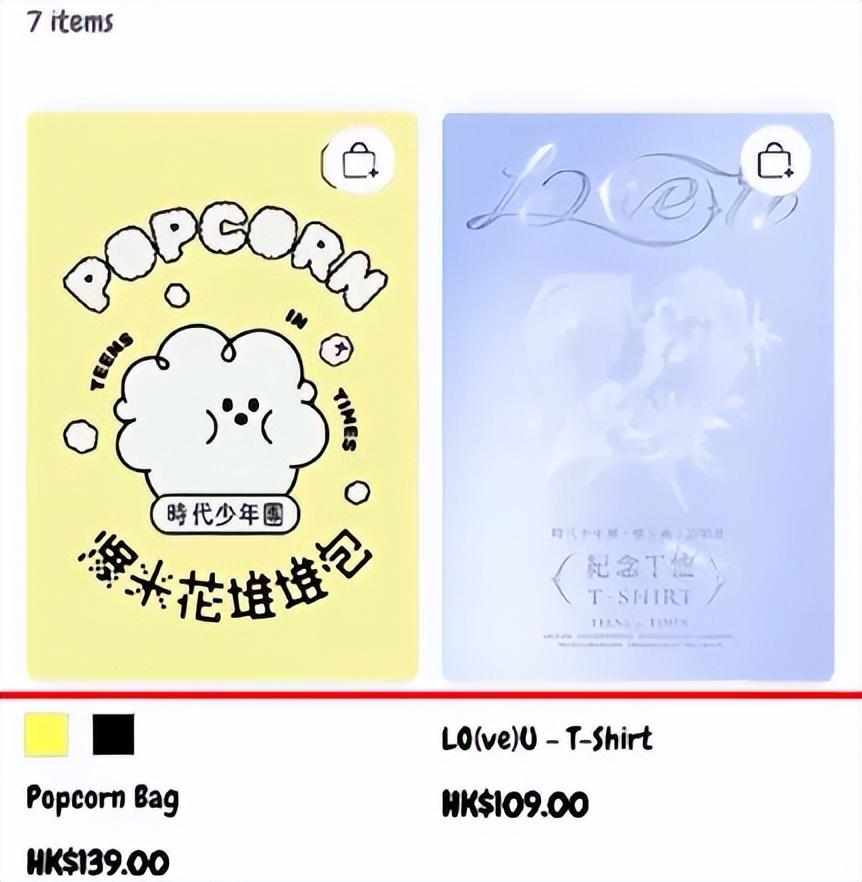Select the yellow Popcorn Bag color

47,734
